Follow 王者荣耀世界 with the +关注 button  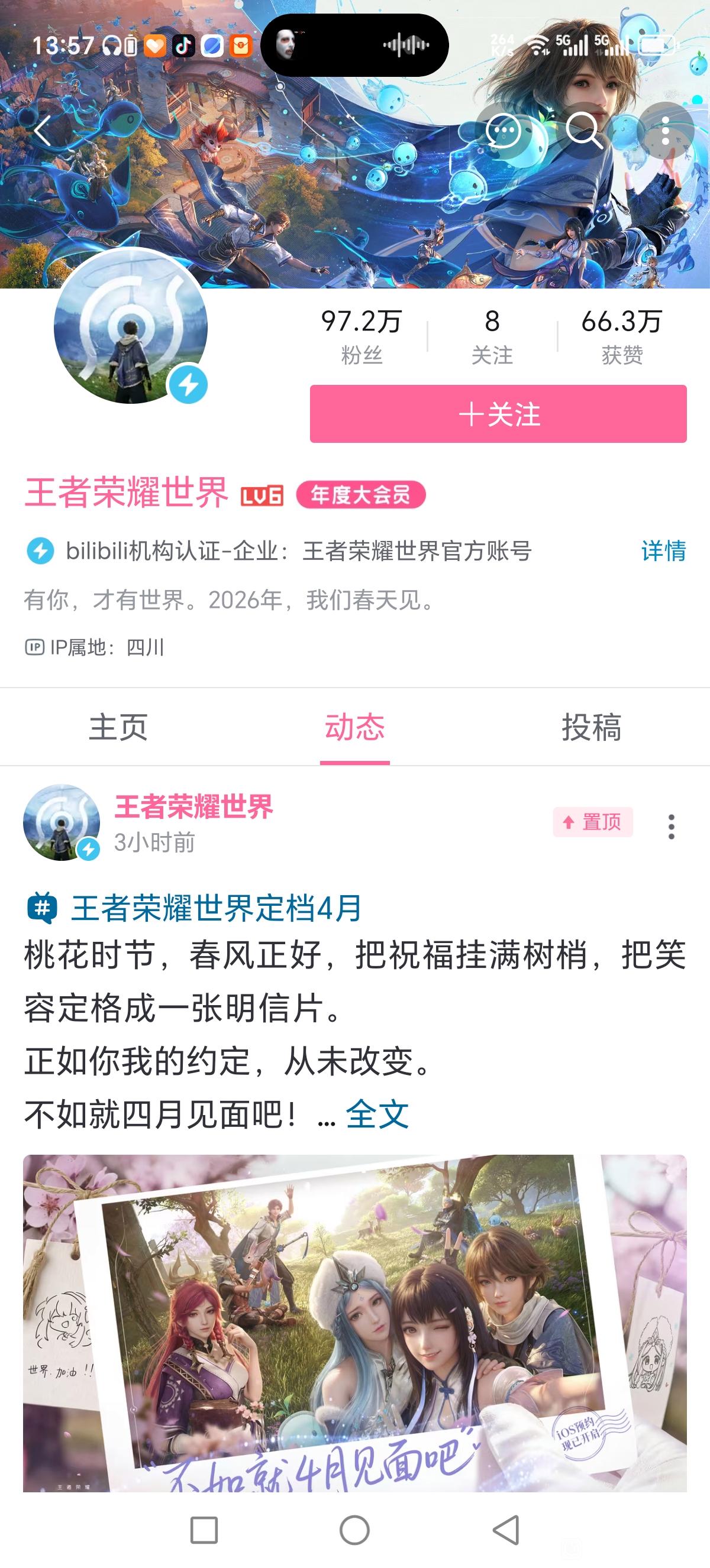click(x=498, y=414)
